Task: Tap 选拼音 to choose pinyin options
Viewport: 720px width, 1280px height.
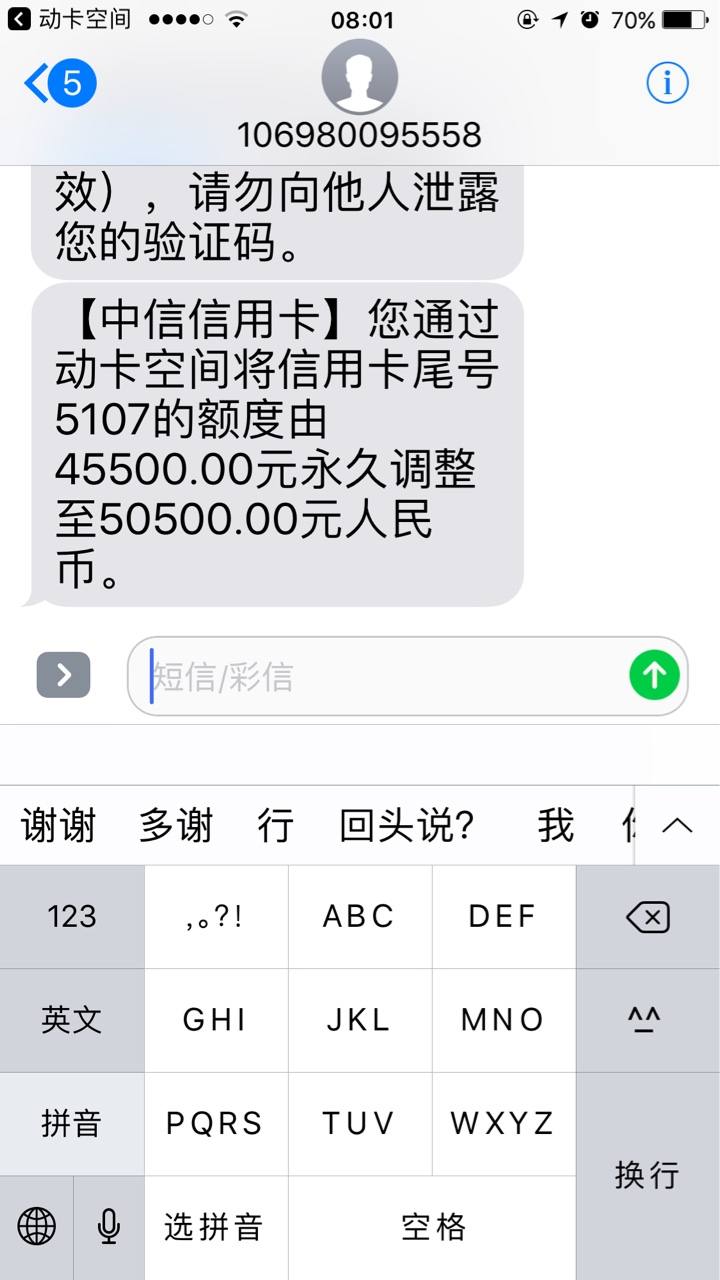Action: pos(215,1226)
